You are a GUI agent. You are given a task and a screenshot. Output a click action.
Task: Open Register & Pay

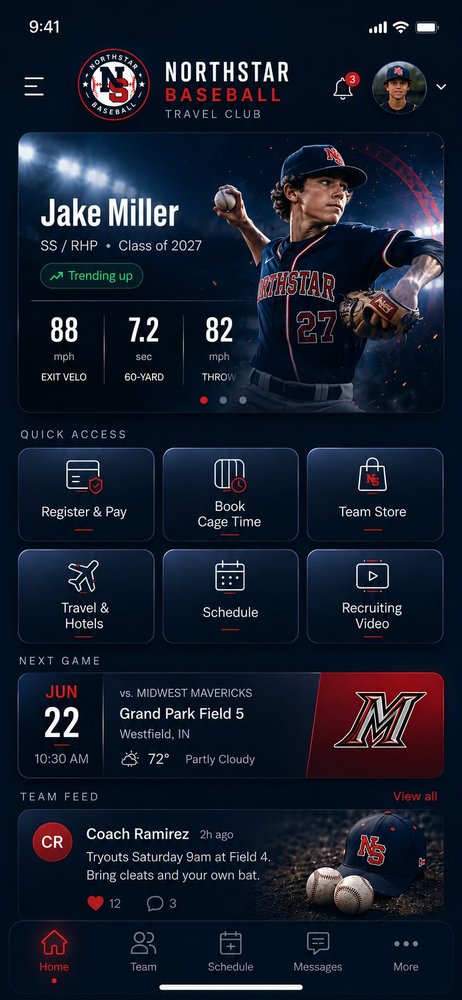tap(86, 495)
